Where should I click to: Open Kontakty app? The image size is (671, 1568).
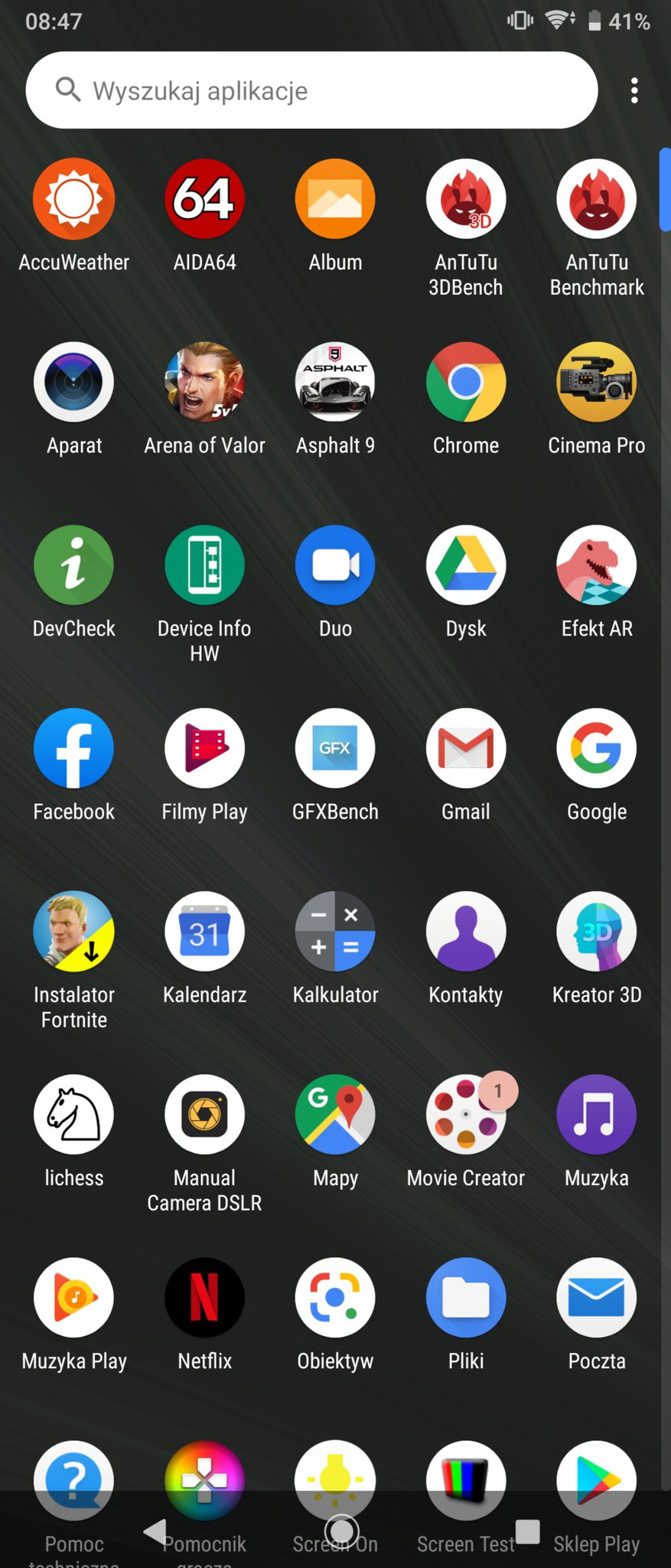pos(466,931)
